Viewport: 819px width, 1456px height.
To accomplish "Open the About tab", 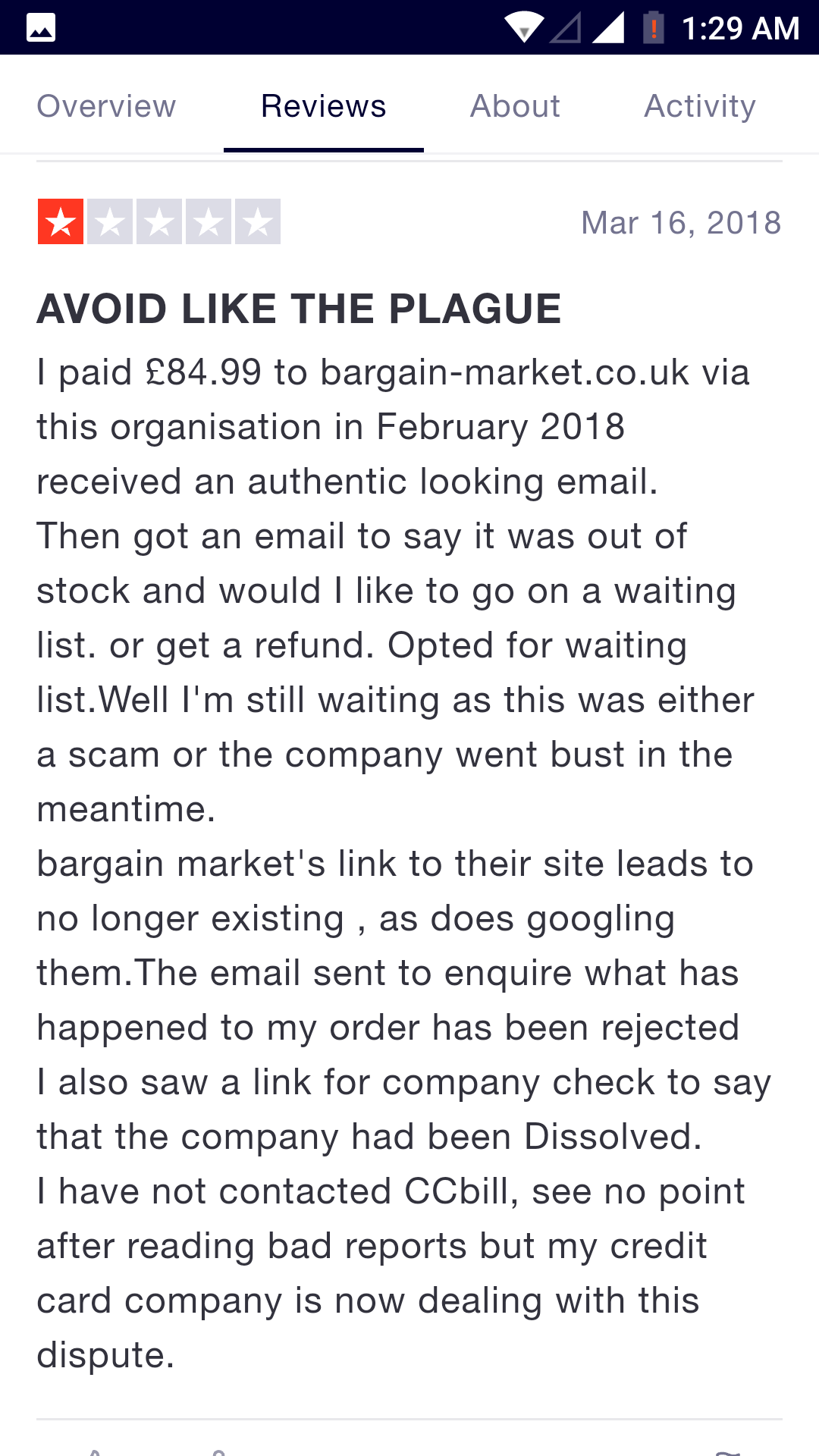I will coord(515,106).
